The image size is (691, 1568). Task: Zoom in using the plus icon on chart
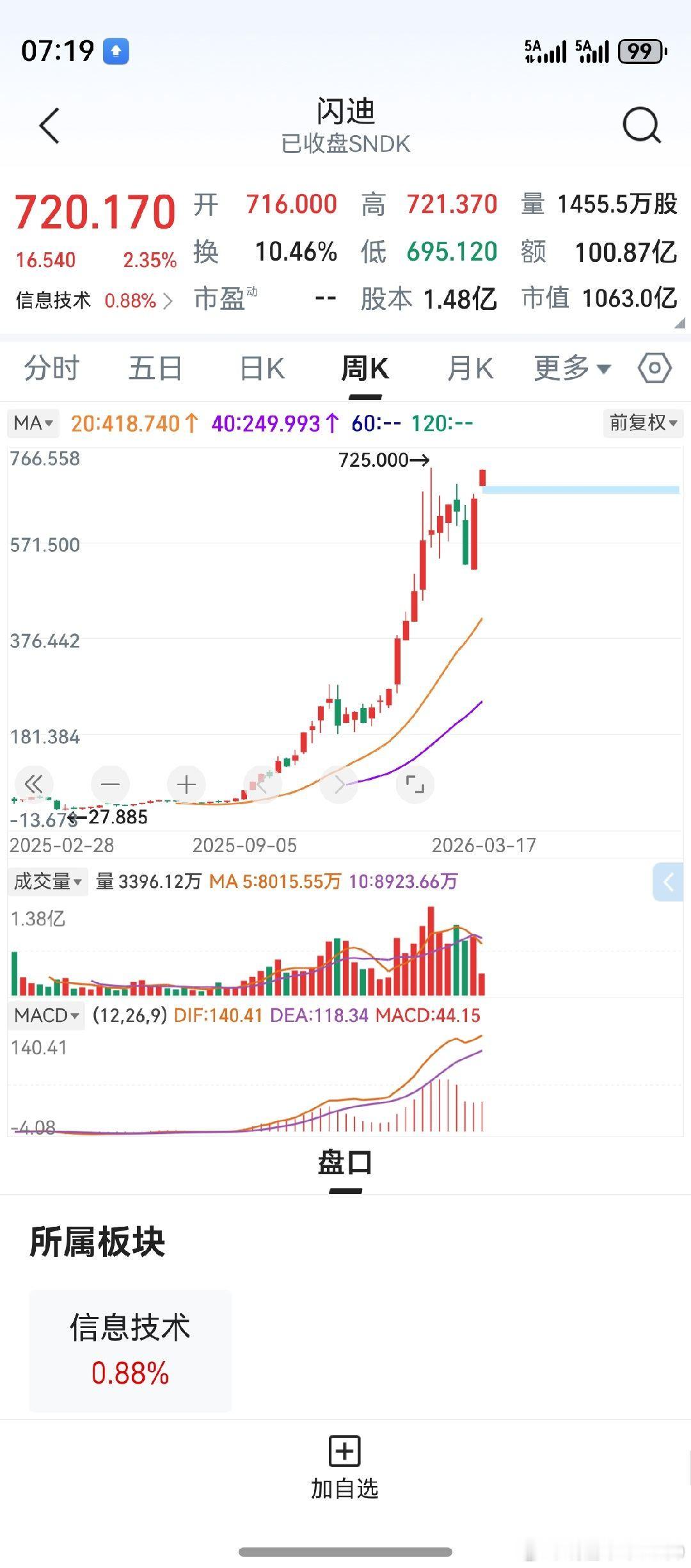[186, 784]
